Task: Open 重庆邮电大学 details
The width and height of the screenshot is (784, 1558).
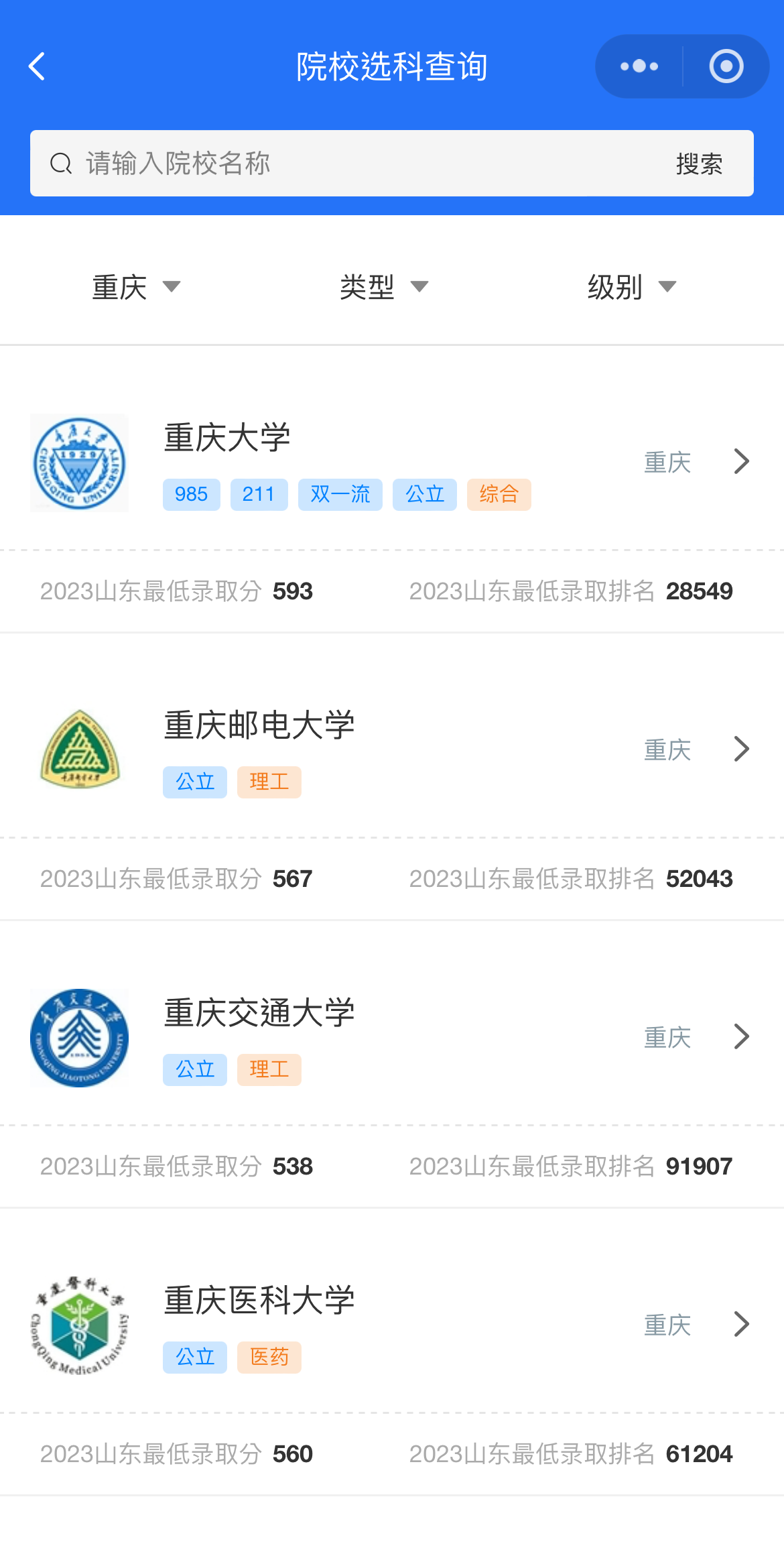Action: [x=392, y=750]
